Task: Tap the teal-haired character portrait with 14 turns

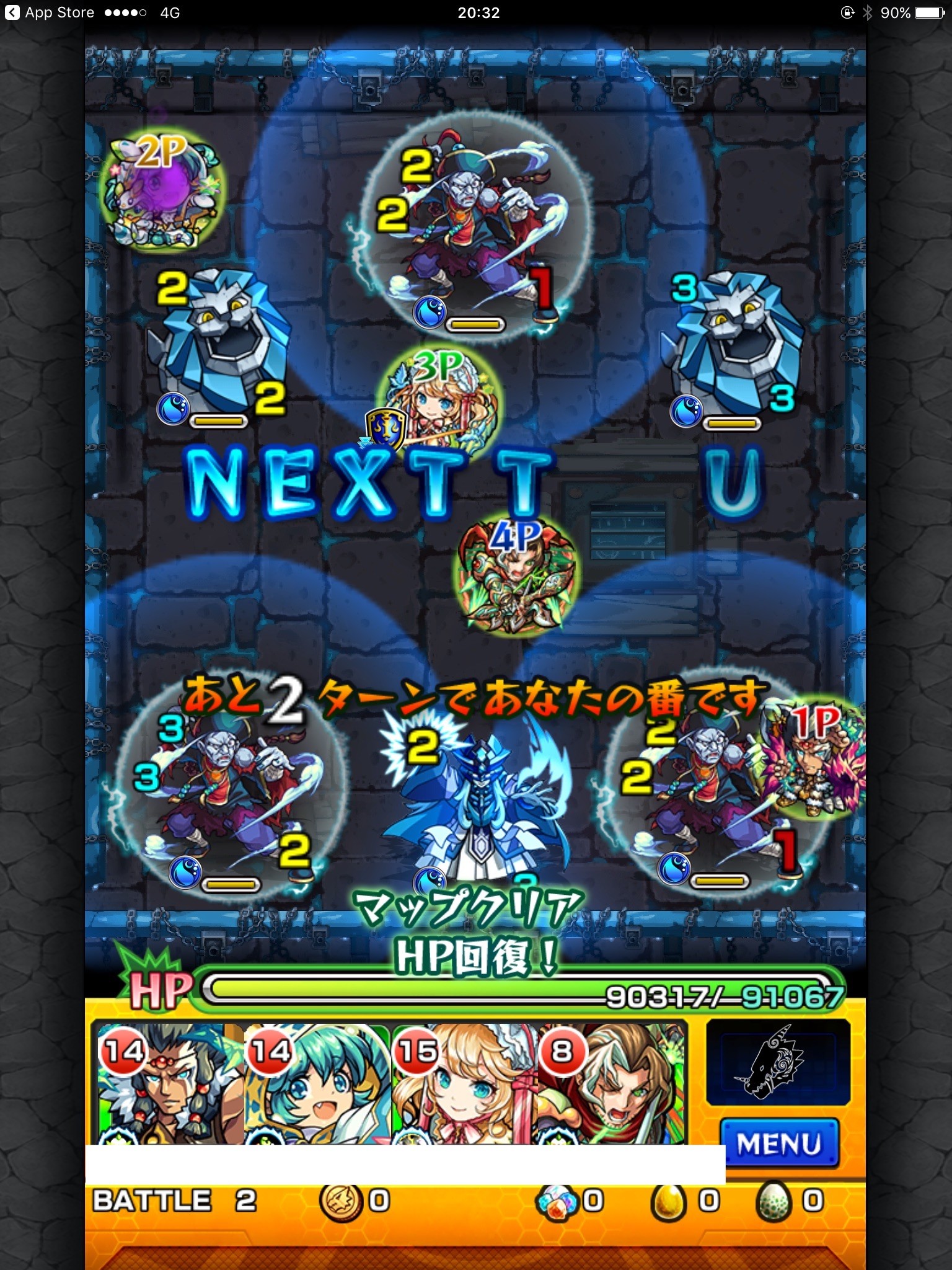Action: (317, 1085)
